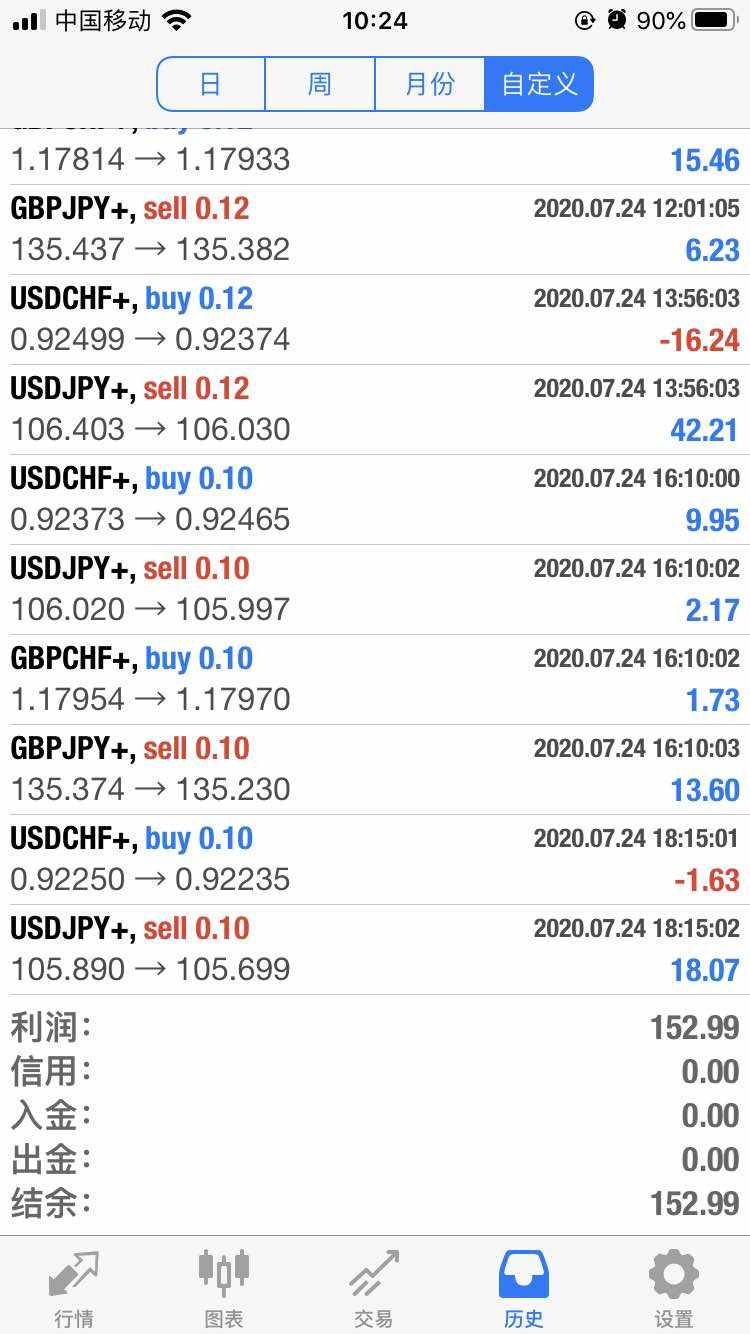This screenshot has height=1334, width=750.
Task: Open the USDJPY+ sell 0.12 trade with 42.21 profit
Action: (x=375, y=409)
